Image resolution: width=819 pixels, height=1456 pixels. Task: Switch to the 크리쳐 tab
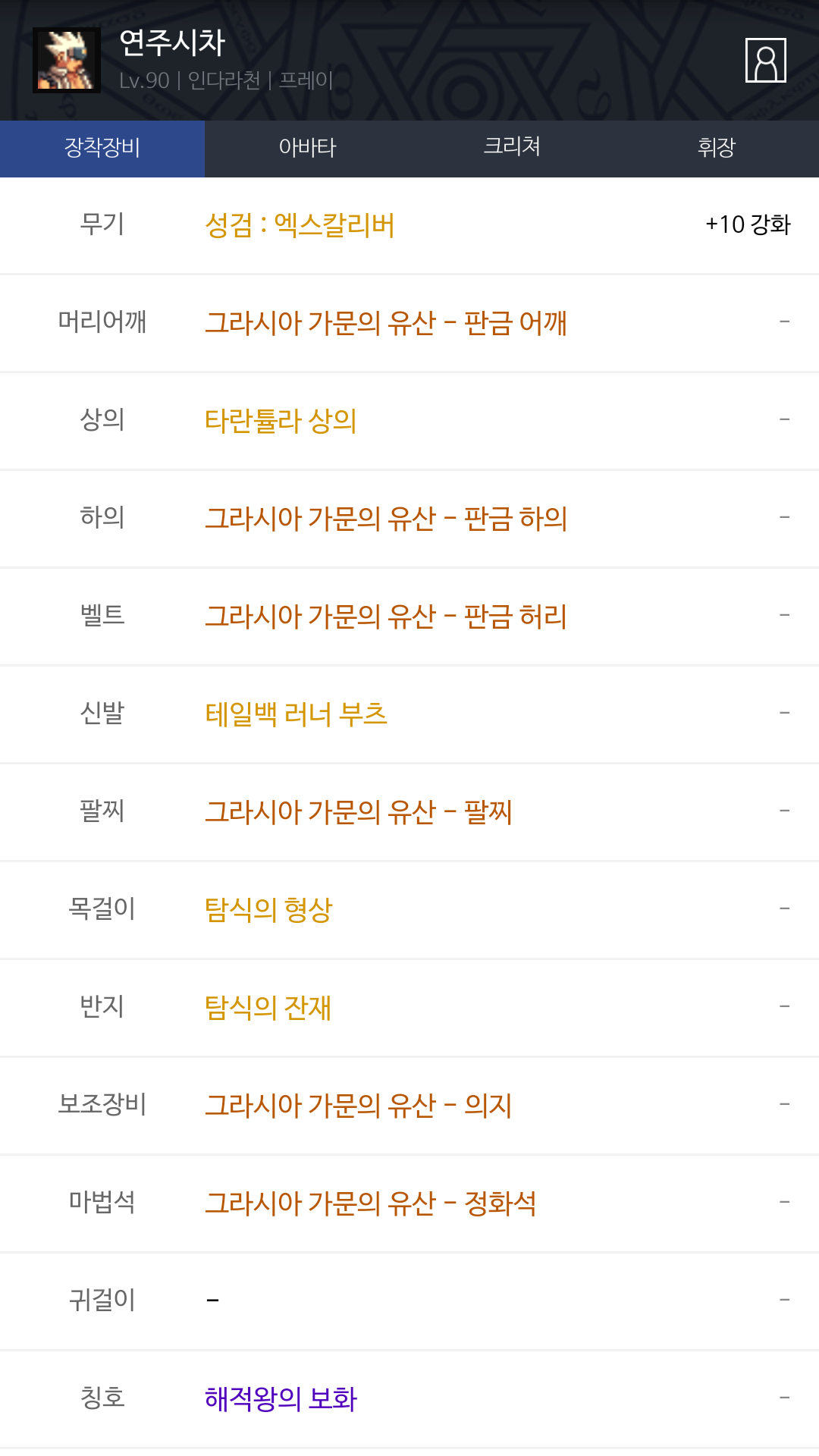[512, 148]
